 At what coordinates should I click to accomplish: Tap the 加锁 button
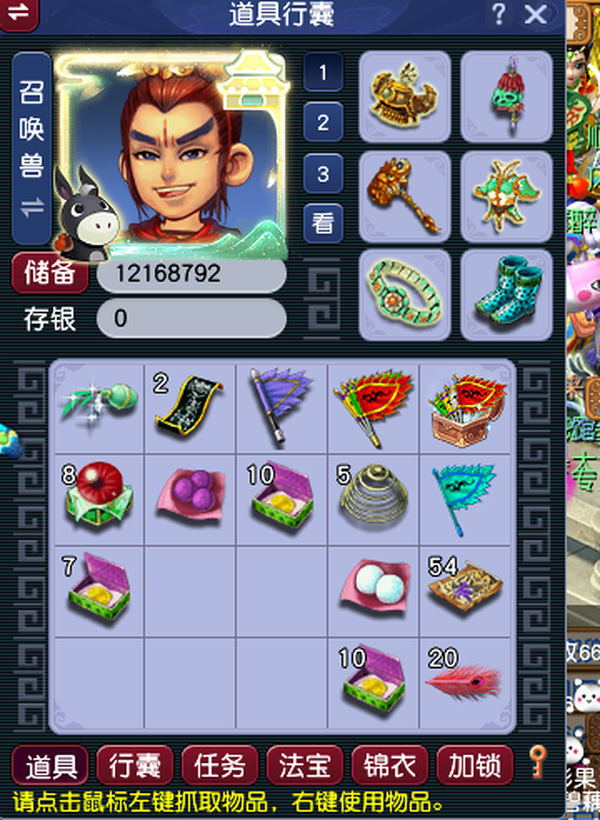coord(475,766)
